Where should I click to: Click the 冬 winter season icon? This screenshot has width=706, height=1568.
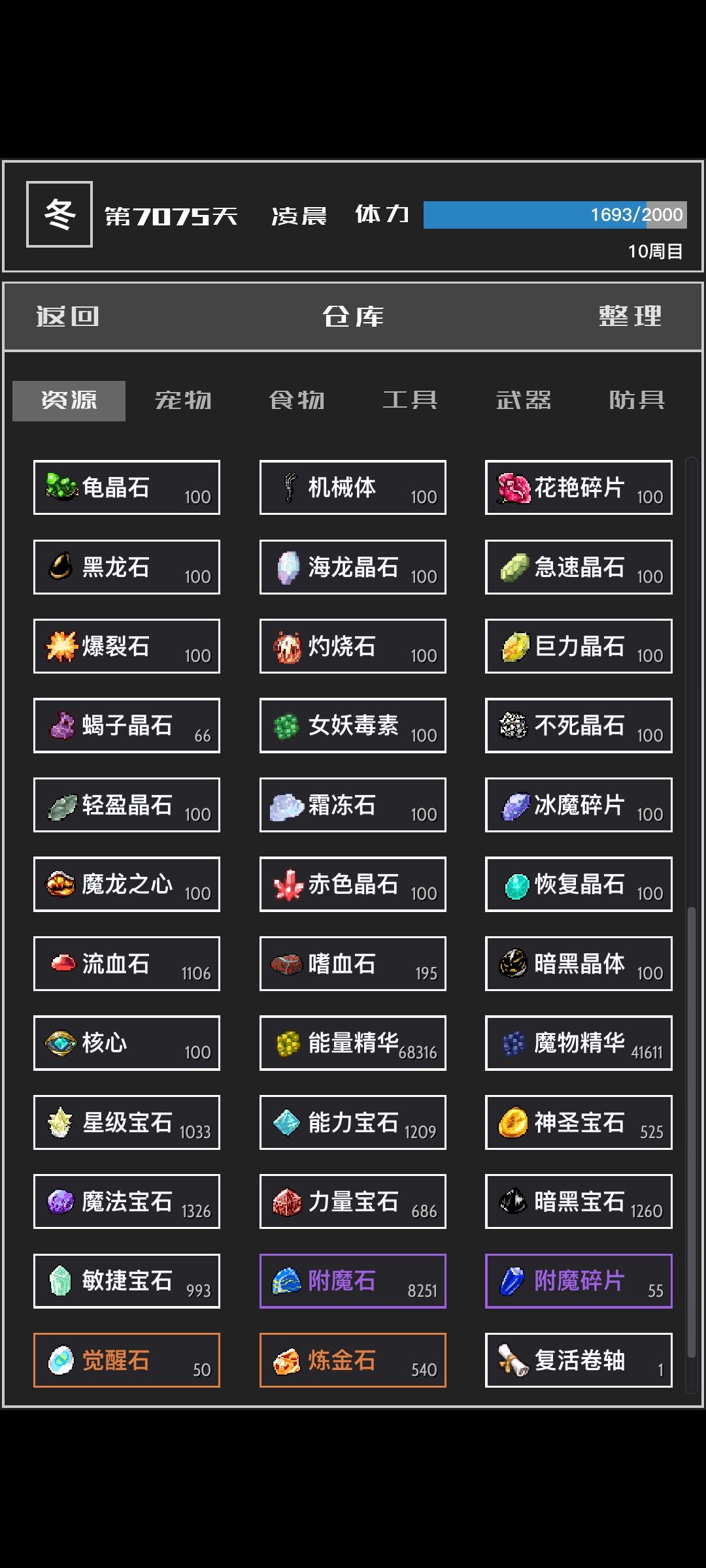(x=59, y=215)
